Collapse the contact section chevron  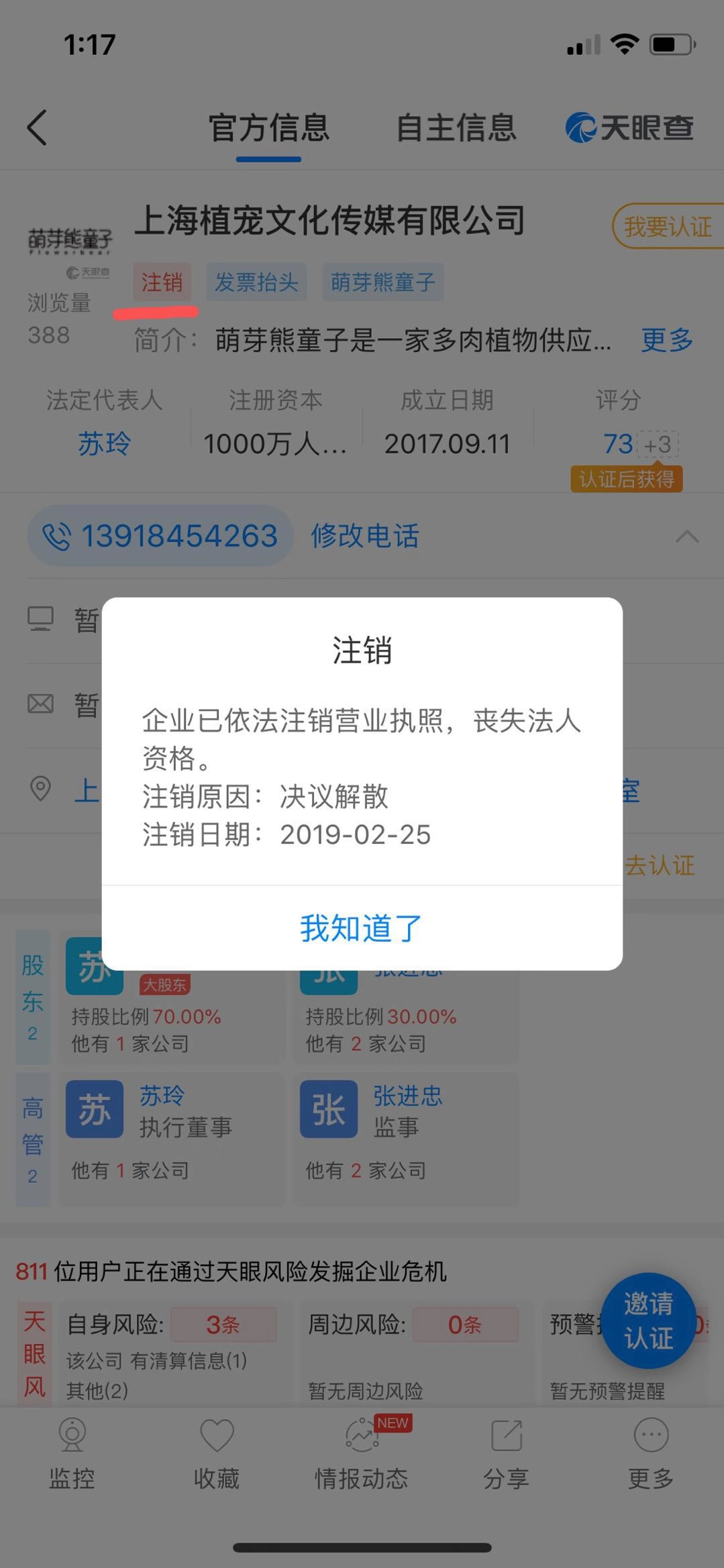coord(686,537)
